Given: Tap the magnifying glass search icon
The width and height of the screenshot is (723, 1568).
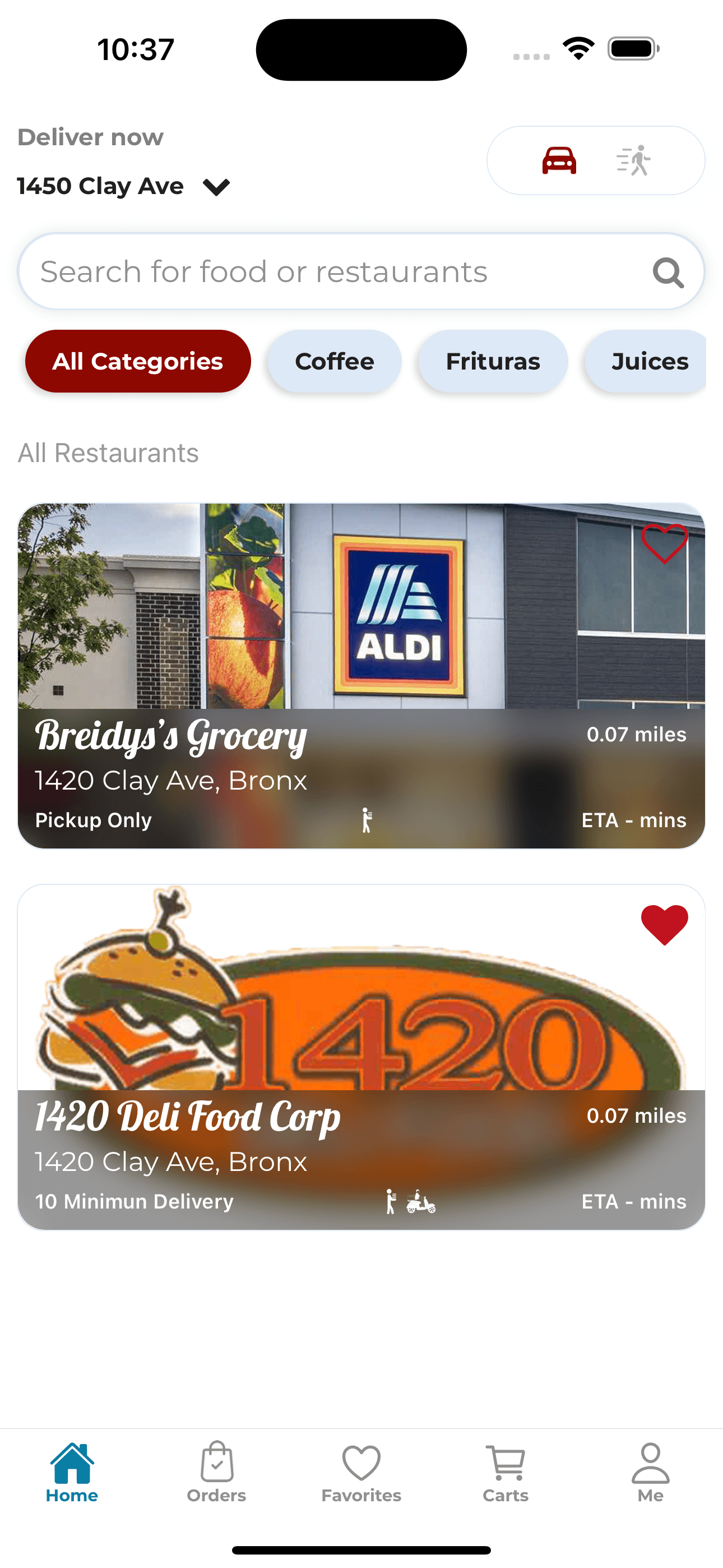Looking at the screenshot, I should 668,272.
